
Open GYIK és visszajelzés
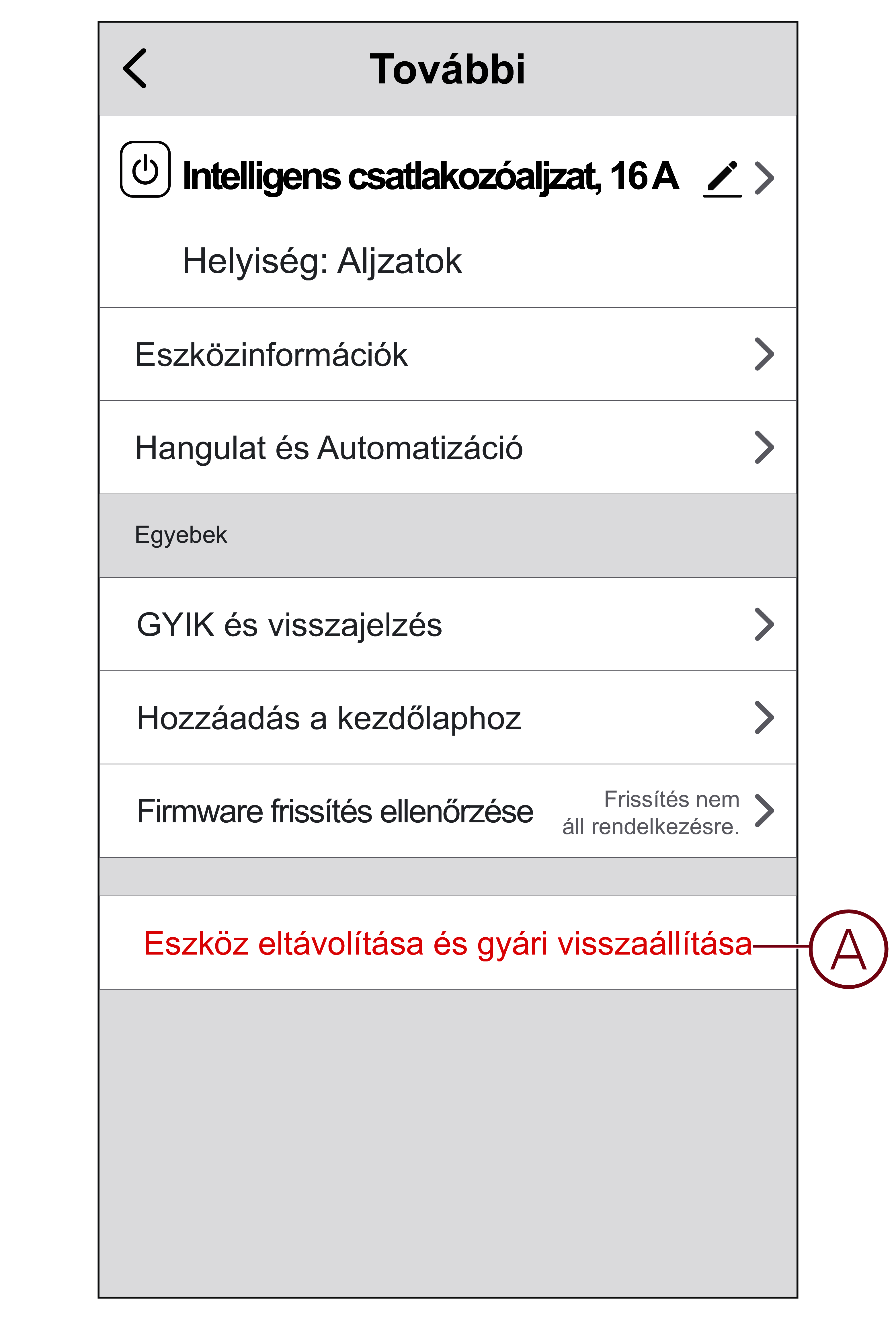[447, 624]
